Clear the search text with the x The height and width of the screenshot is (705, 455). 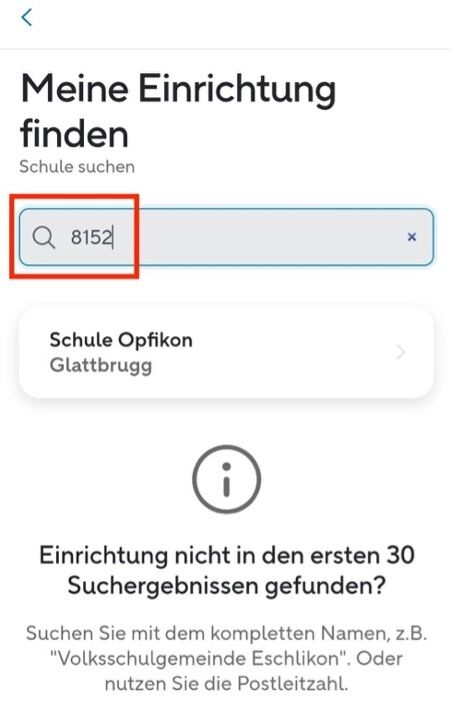click(411, 237)
